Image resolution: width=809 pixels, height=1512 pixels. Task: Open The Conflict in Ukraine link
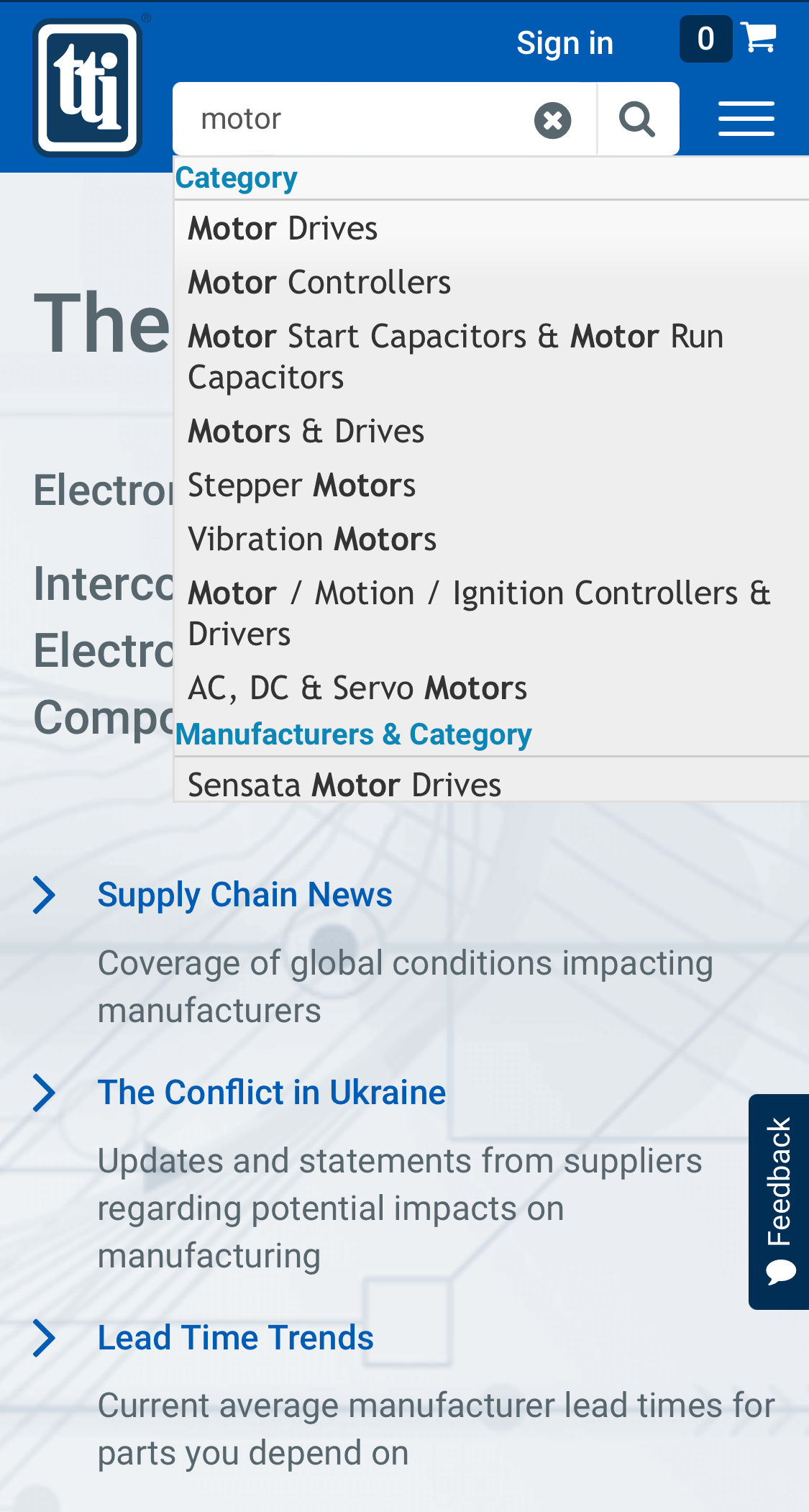(x=272, y=1092)
